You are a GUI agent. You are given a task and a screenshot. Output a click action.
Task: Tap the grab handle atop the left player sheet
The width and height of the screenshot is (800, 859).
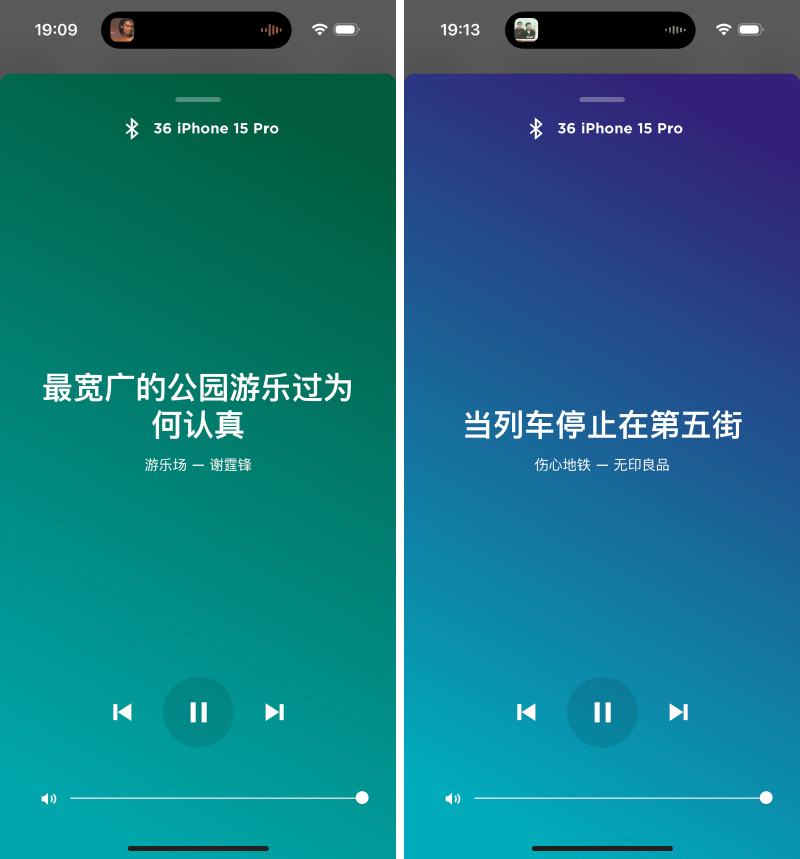(x=197, y=100)
